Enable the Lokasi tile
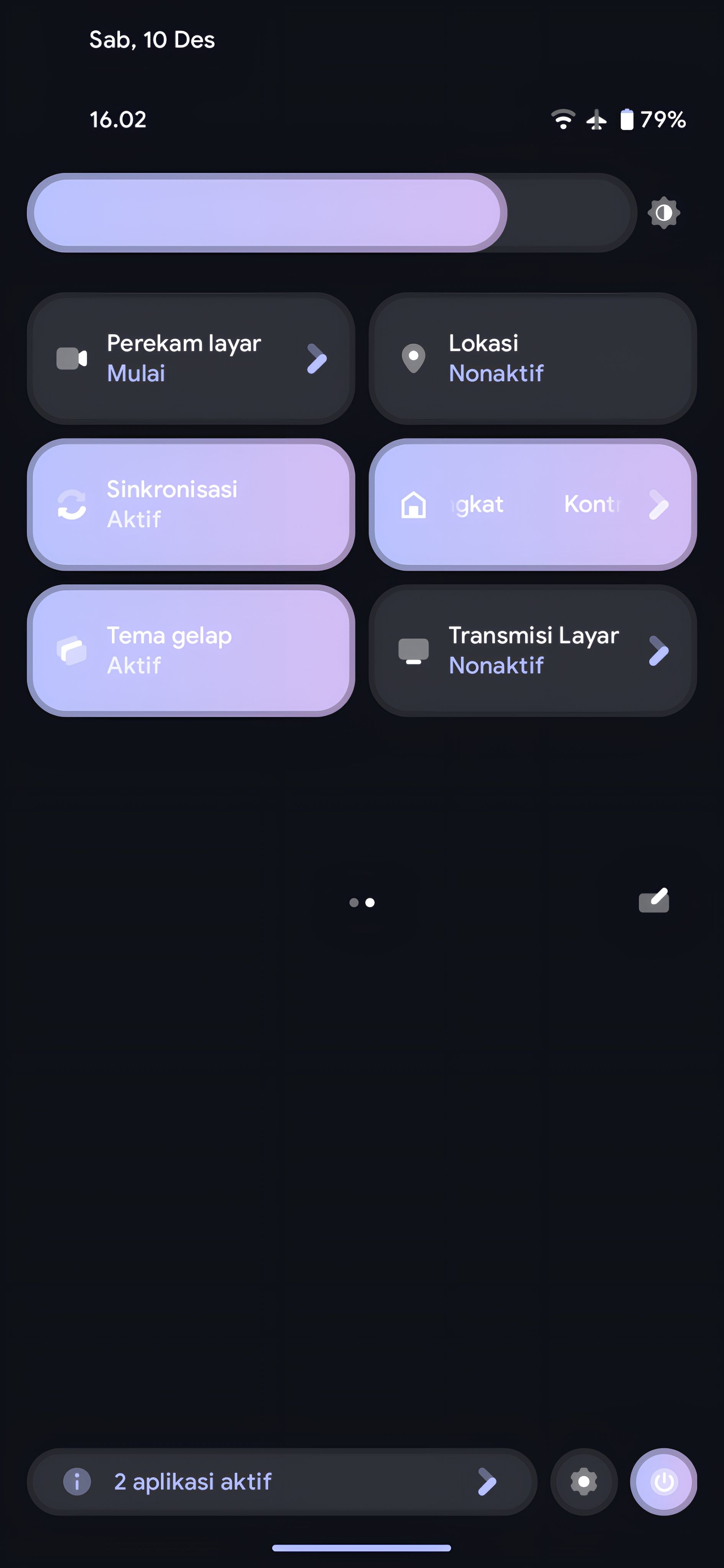724x1568 pixels. 532,359
